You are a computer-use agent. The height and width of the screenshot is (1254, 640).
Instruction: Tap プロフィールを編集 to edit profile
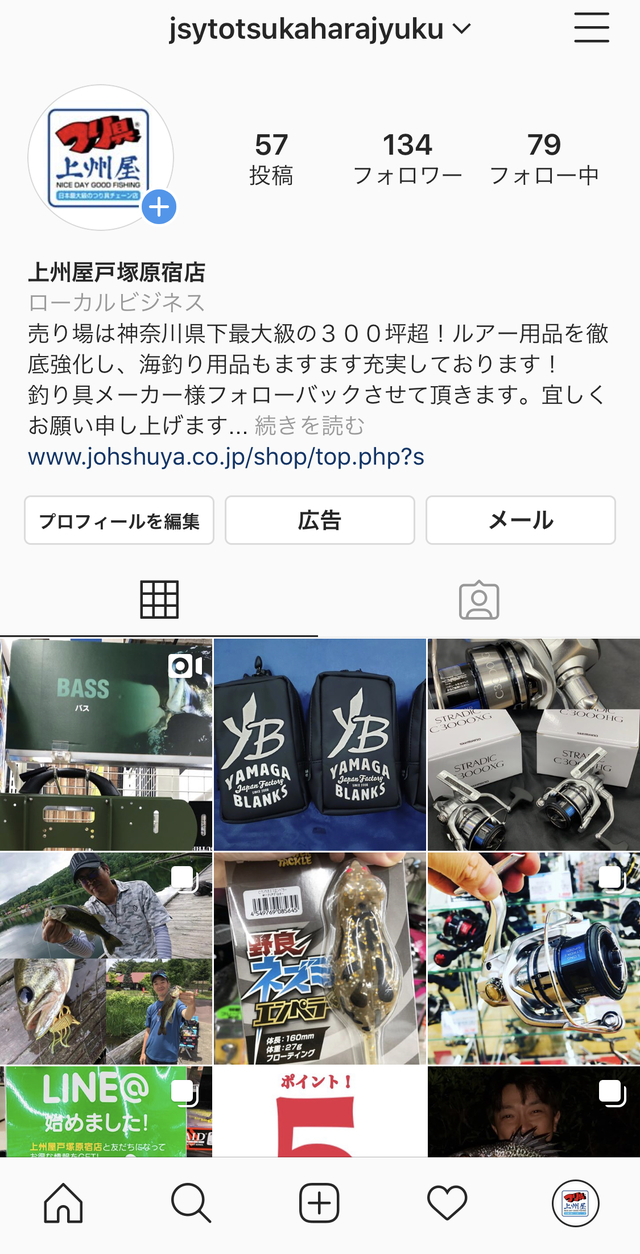[119, 520]
